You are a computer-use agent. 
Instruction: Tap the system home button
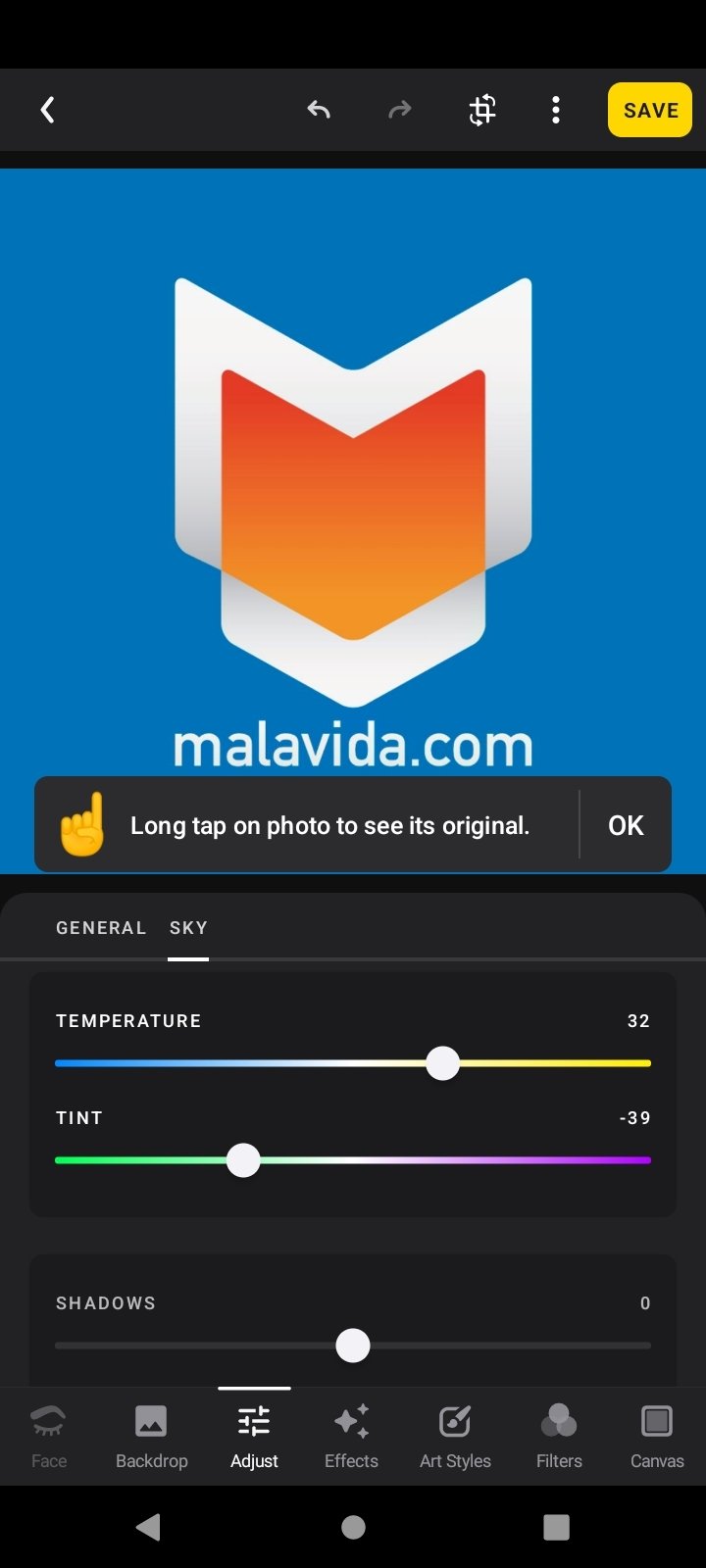click(x=353, y=1527)
